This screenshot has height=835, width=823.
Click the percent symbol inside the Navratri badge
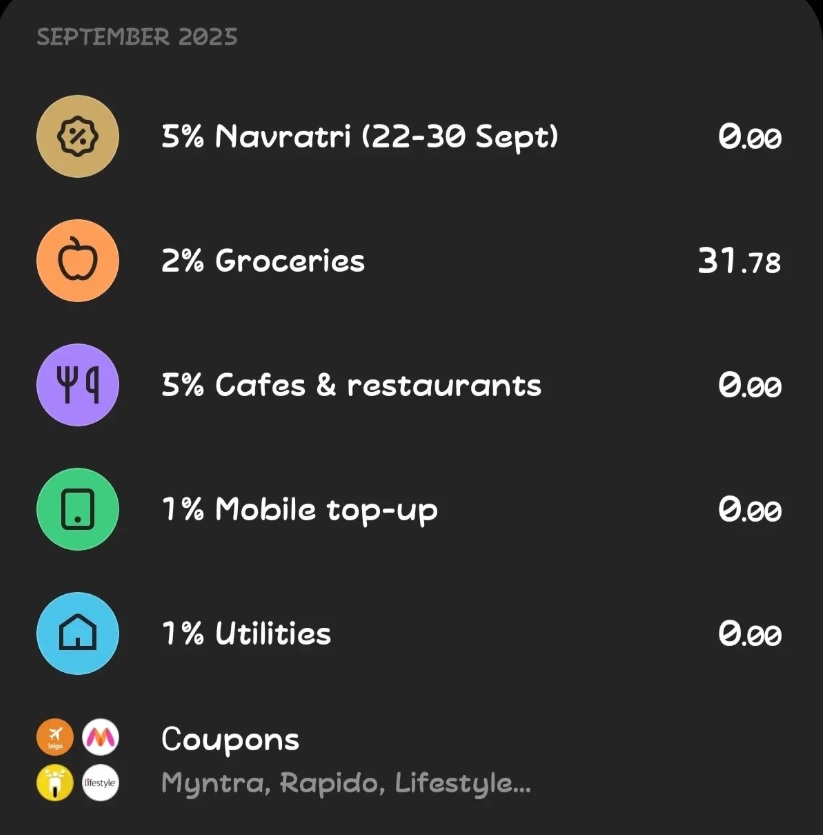tap(77, 136)
